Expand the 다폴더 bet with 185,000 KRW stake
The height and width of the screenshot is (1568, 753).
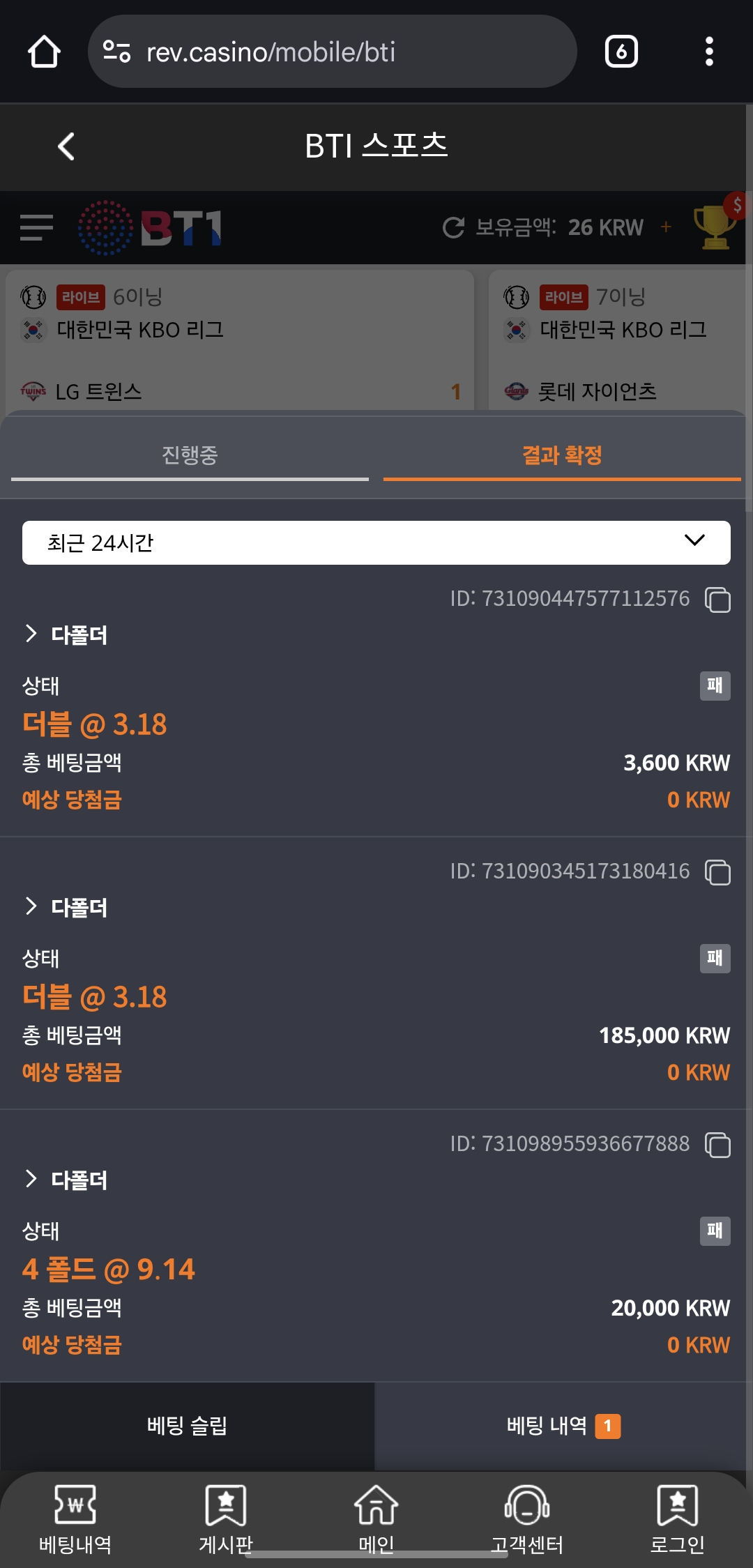(x=66, y=907)
